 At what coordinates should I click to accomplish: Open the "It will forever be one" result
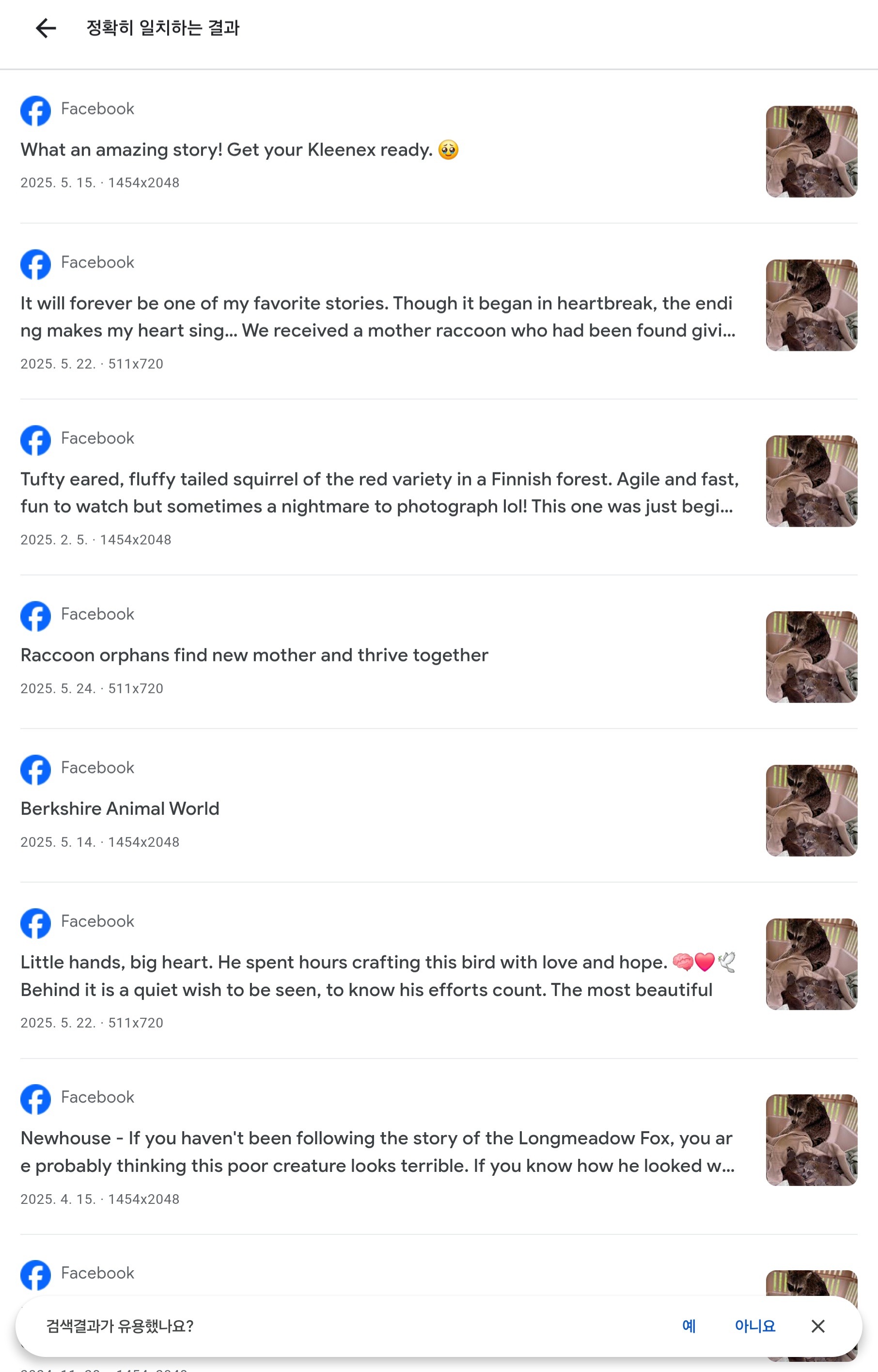coord(376,317)
